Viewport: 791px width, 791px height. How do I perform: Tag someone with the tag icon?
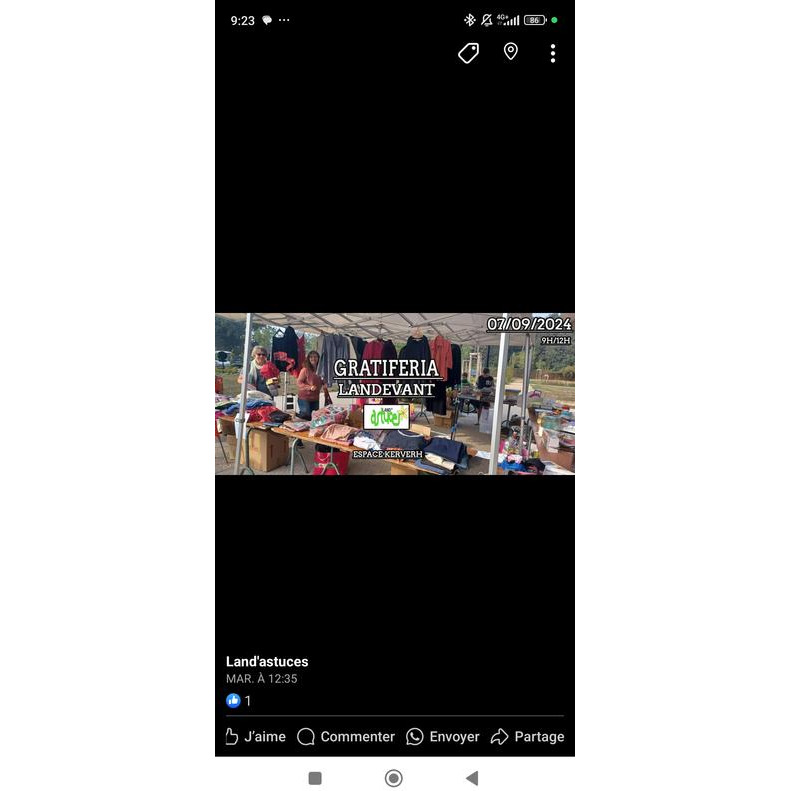(468, 53)
